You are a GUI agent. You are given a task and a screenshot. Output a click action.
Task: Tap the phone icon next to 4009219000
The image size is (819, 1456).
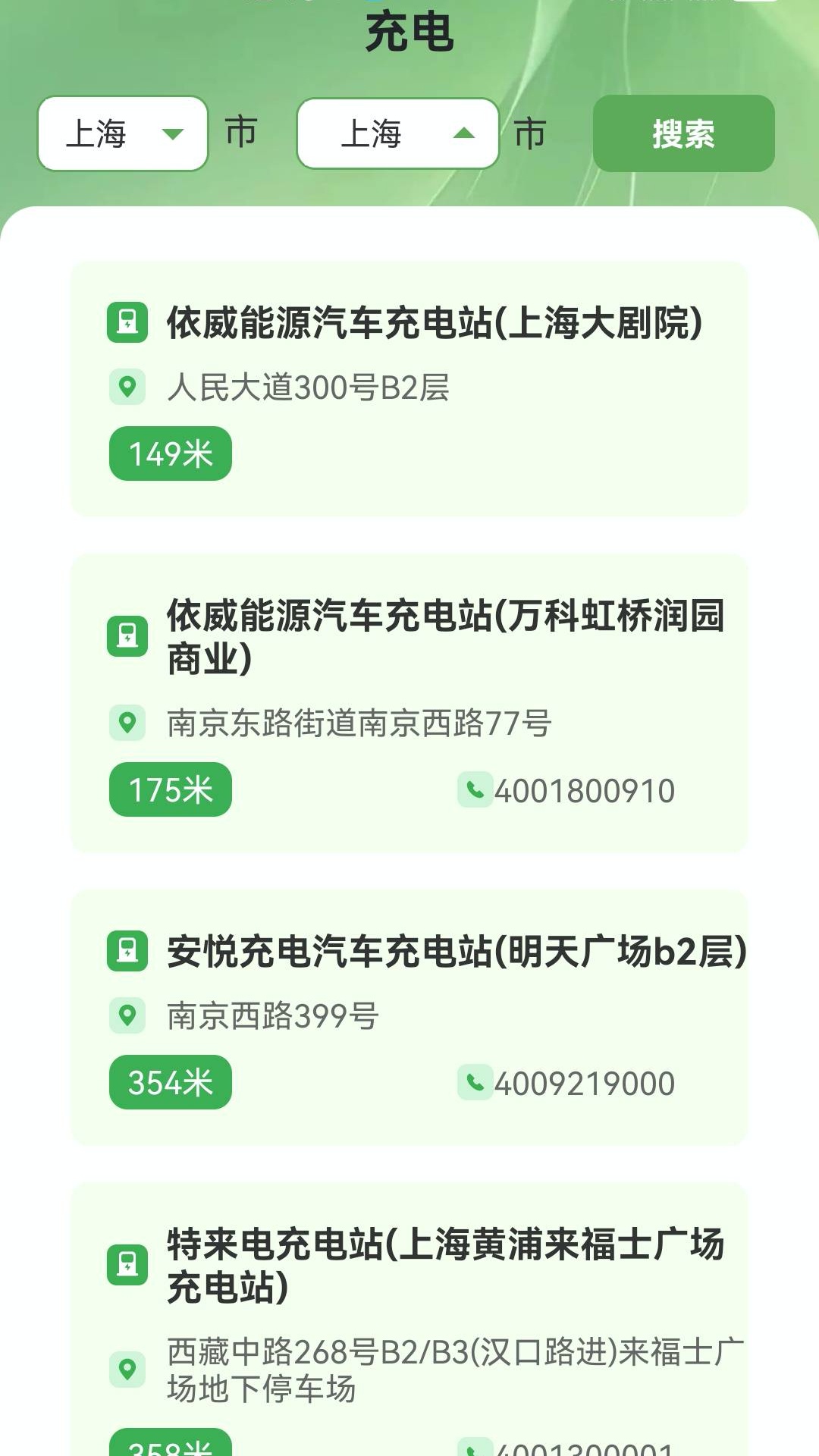474,1083
